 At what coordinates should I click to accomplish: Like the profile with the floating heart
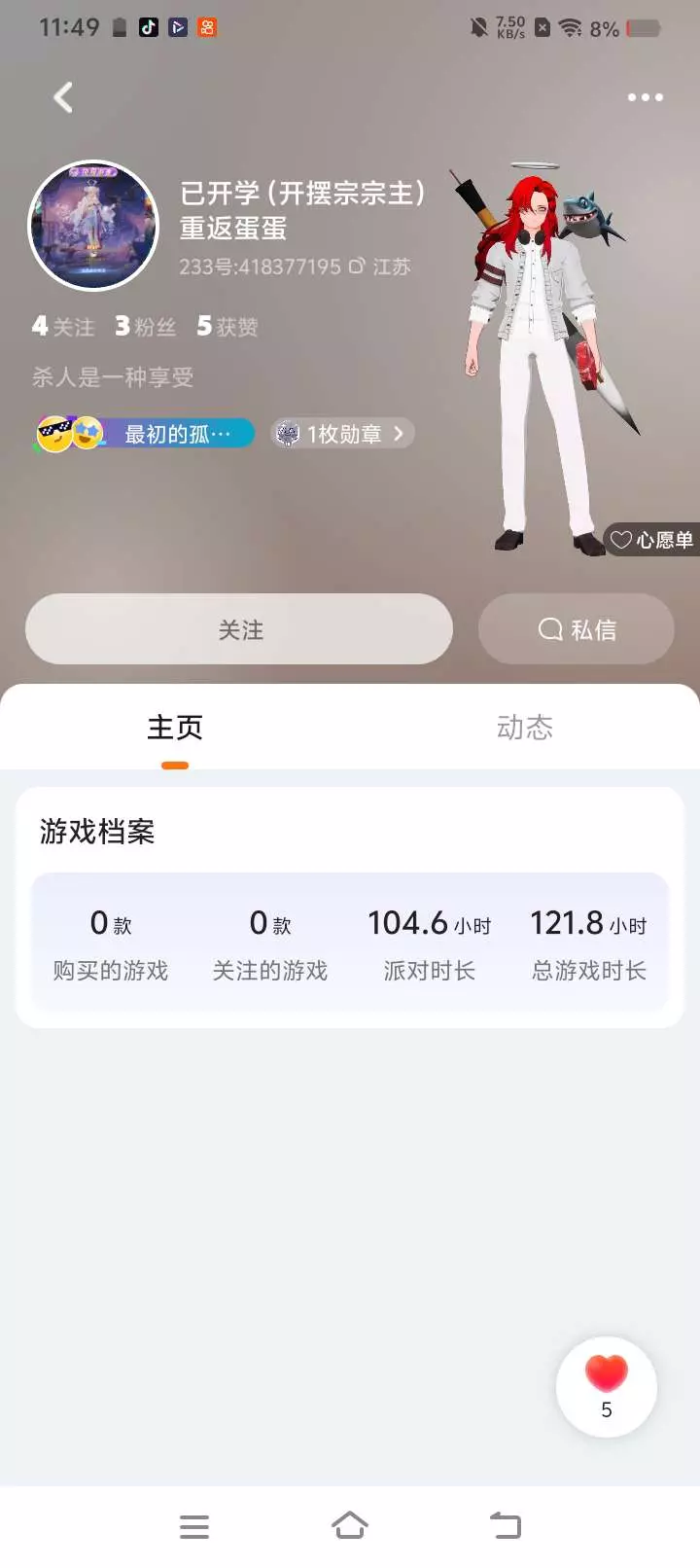(x=607, y=1387)
